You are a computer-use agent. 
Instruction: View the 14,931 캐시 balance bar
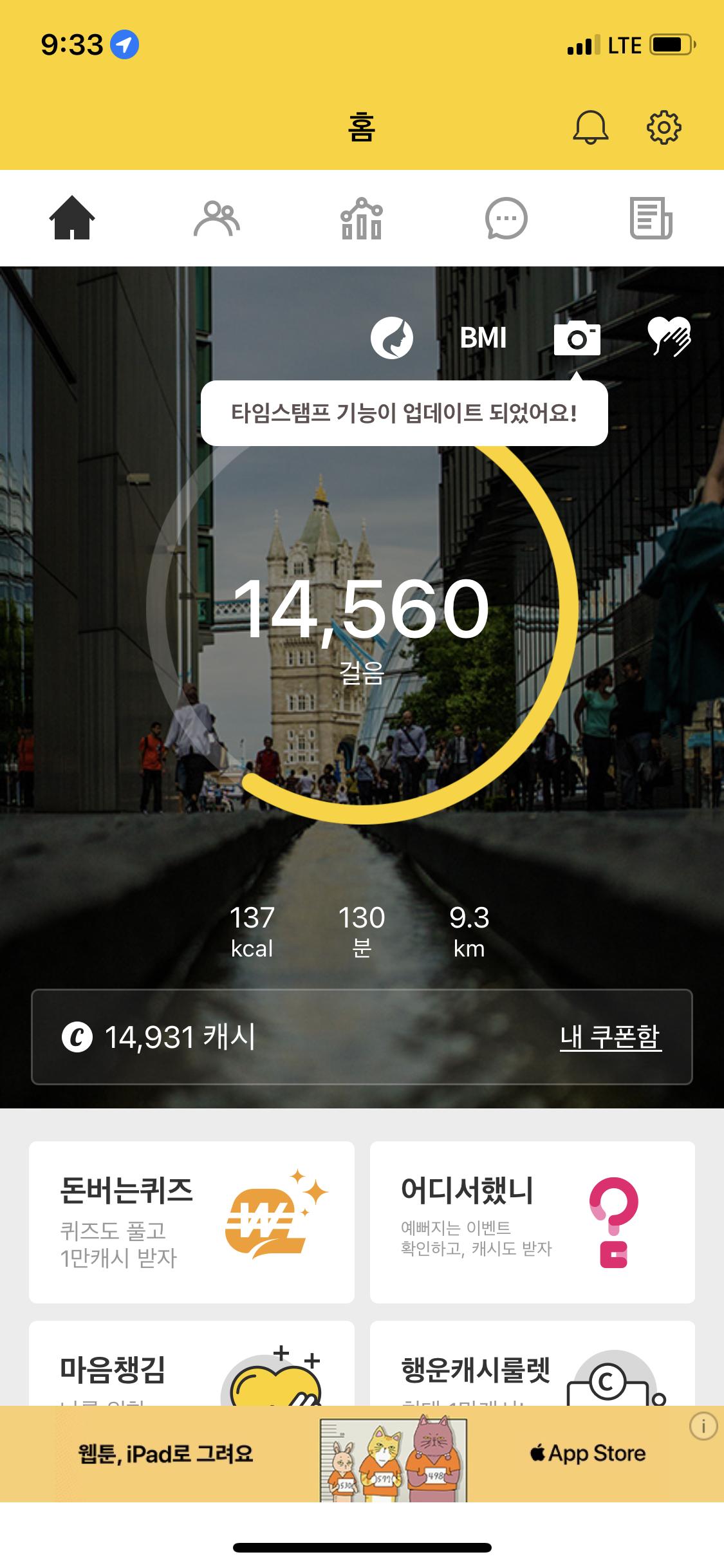(x=257, y=1037)
